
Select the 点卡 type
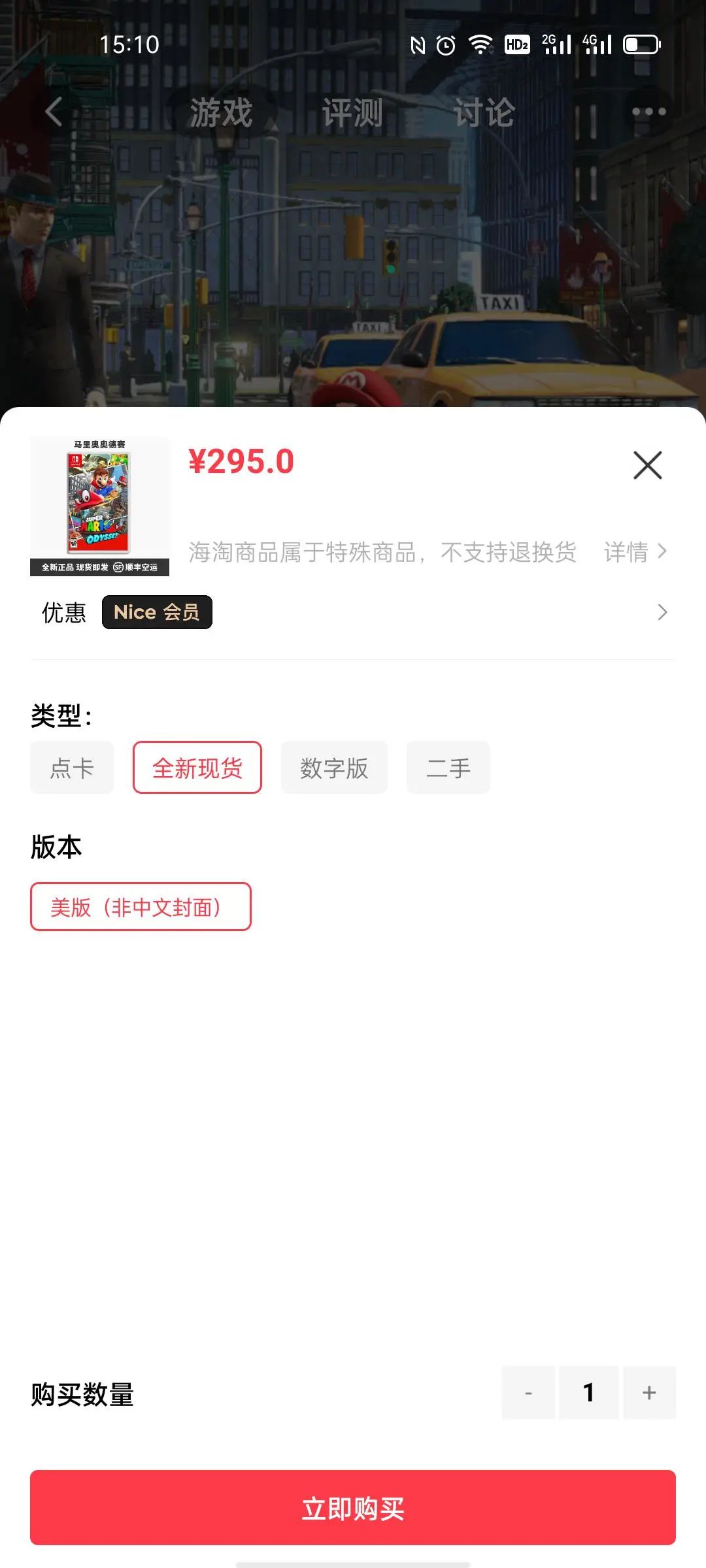(x=72, y=768)
